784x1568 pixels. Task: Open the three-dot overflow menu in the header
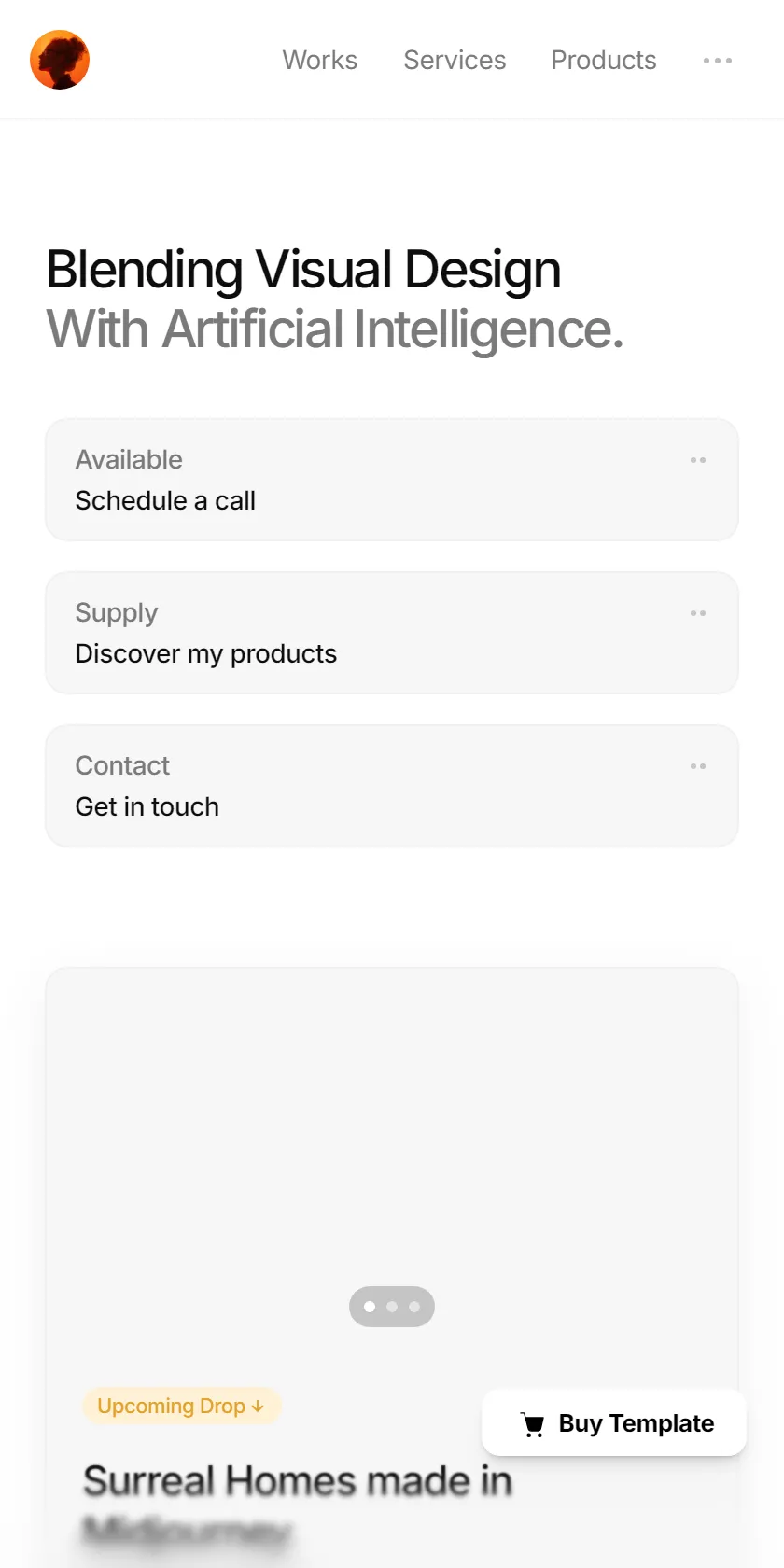pos(717,61)
